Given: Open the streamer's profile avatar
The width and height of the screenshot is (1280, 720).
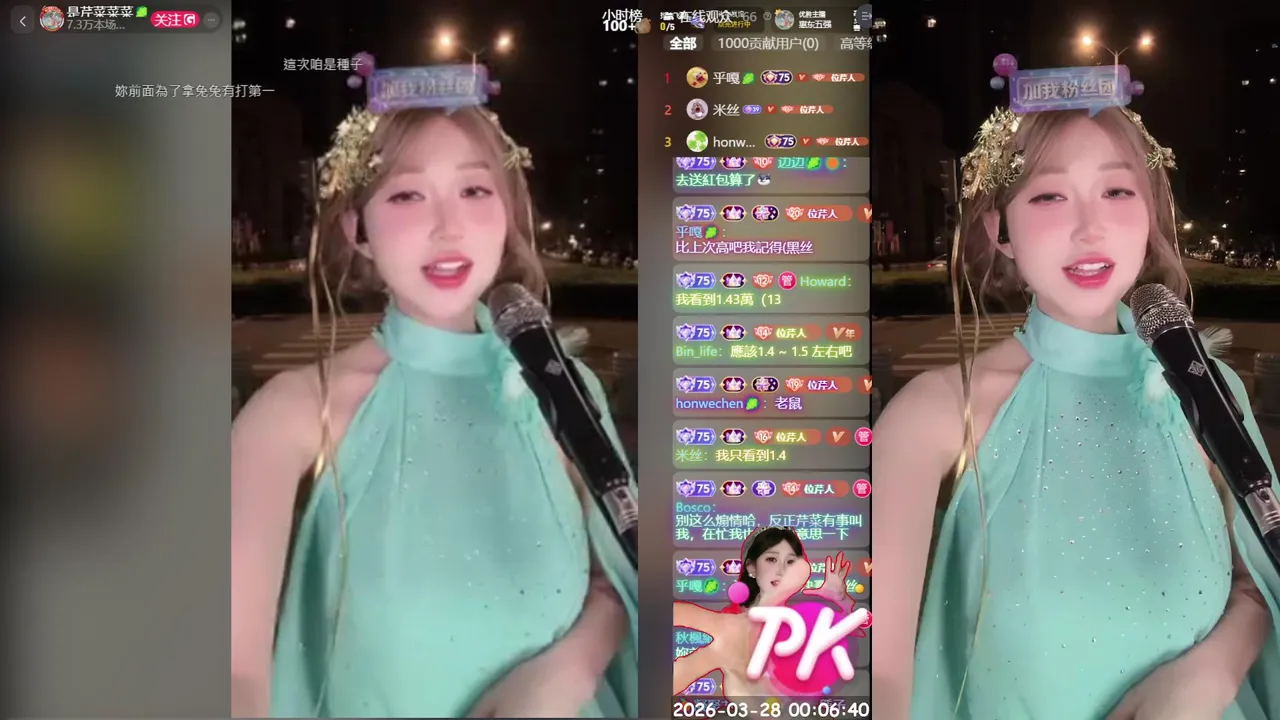Looking at the screenshot, I should [x=52, y=18].
